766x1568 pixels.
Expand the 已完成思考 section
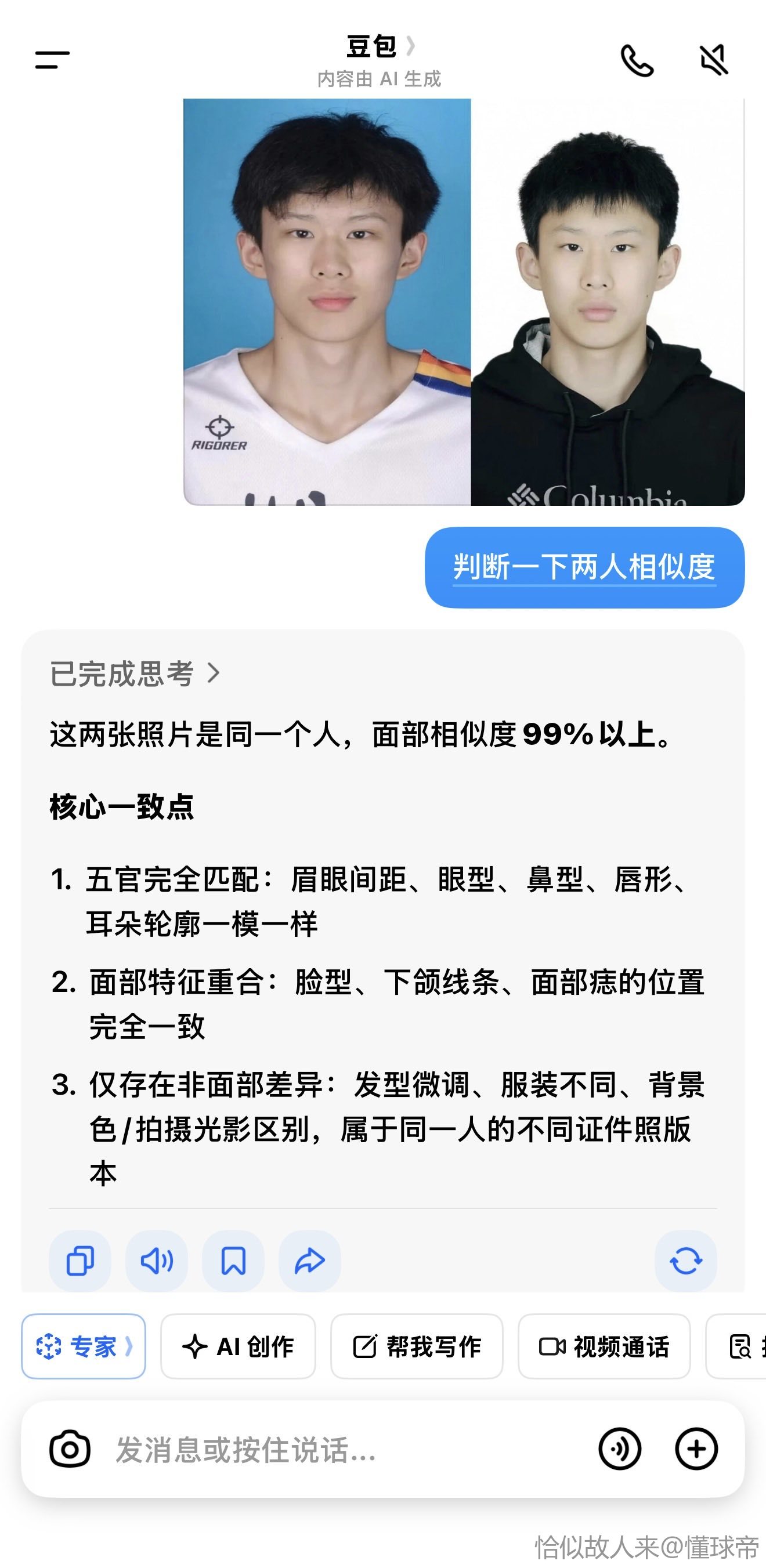click(135, 673)
